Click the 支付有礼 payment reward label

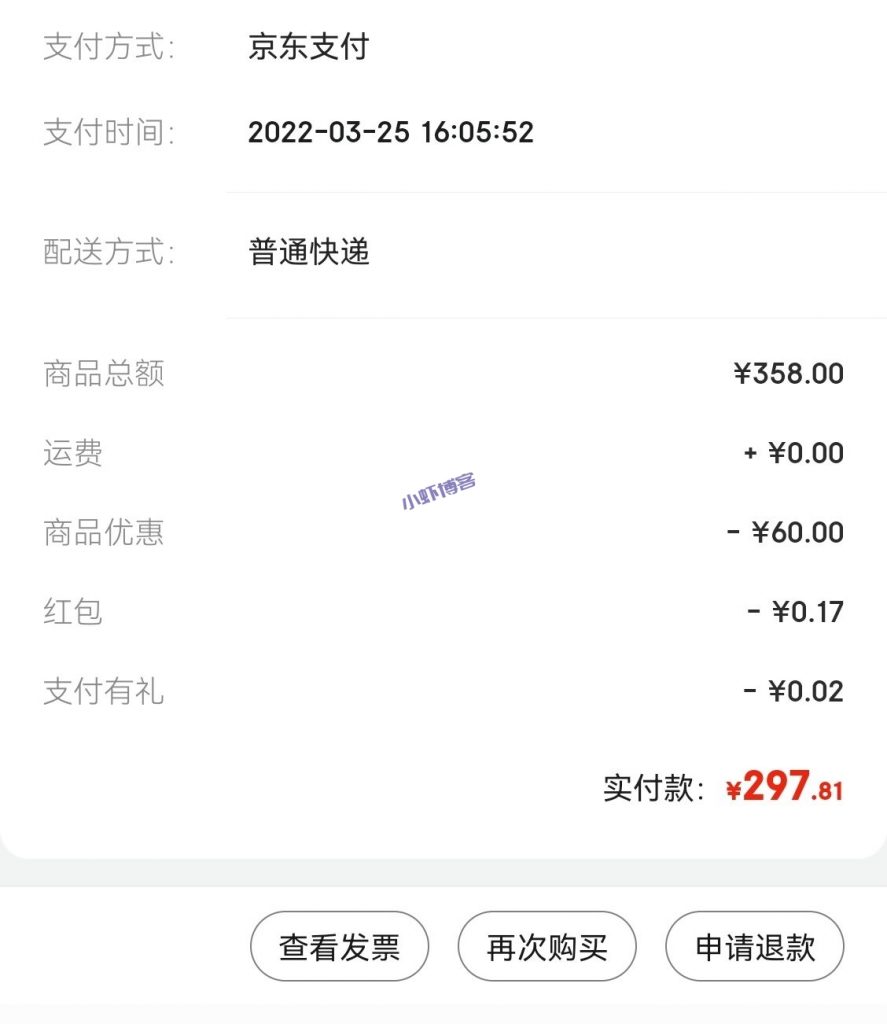pos(103,691)
